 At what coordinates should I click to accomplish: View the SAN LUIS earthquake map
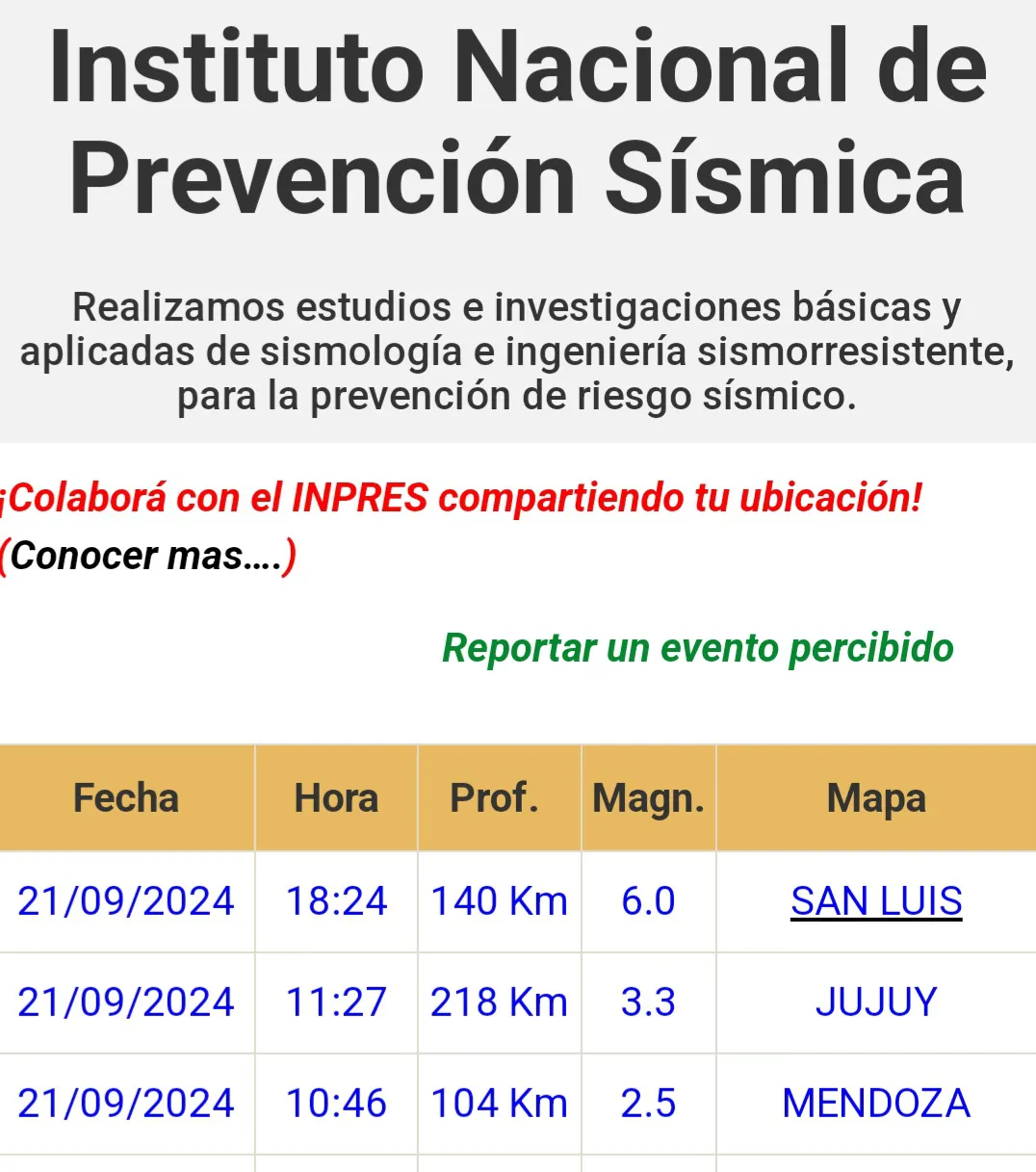(x=876, y=901)
